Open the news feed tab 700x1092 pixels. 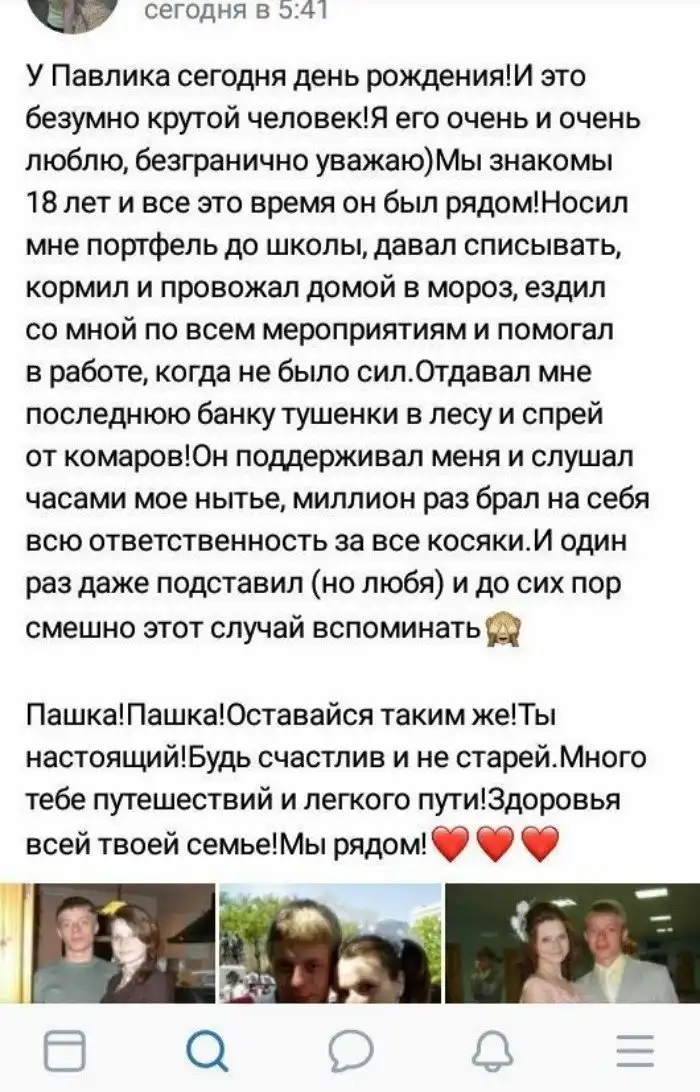(x=66, y=1051)
